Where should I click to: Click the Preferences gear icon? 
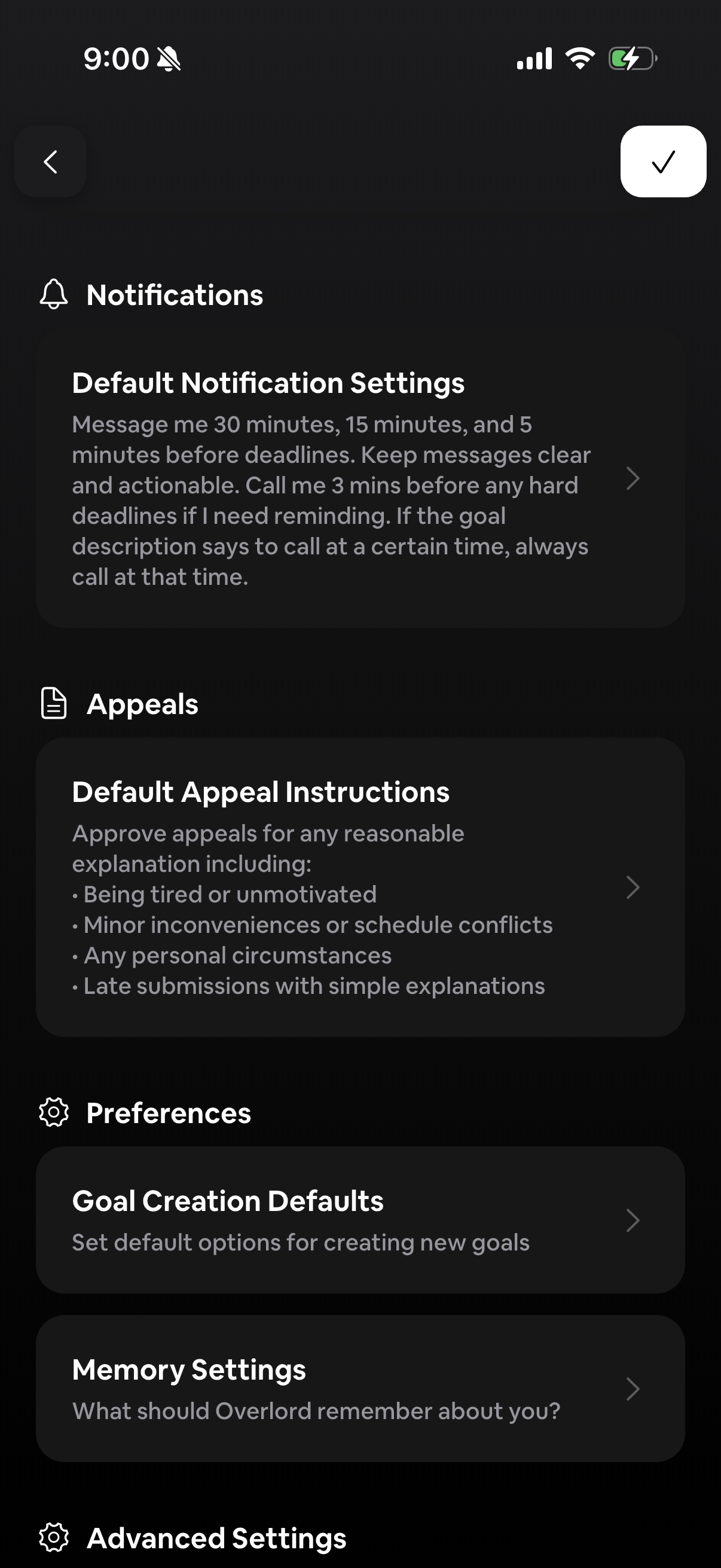point(54,1114)
